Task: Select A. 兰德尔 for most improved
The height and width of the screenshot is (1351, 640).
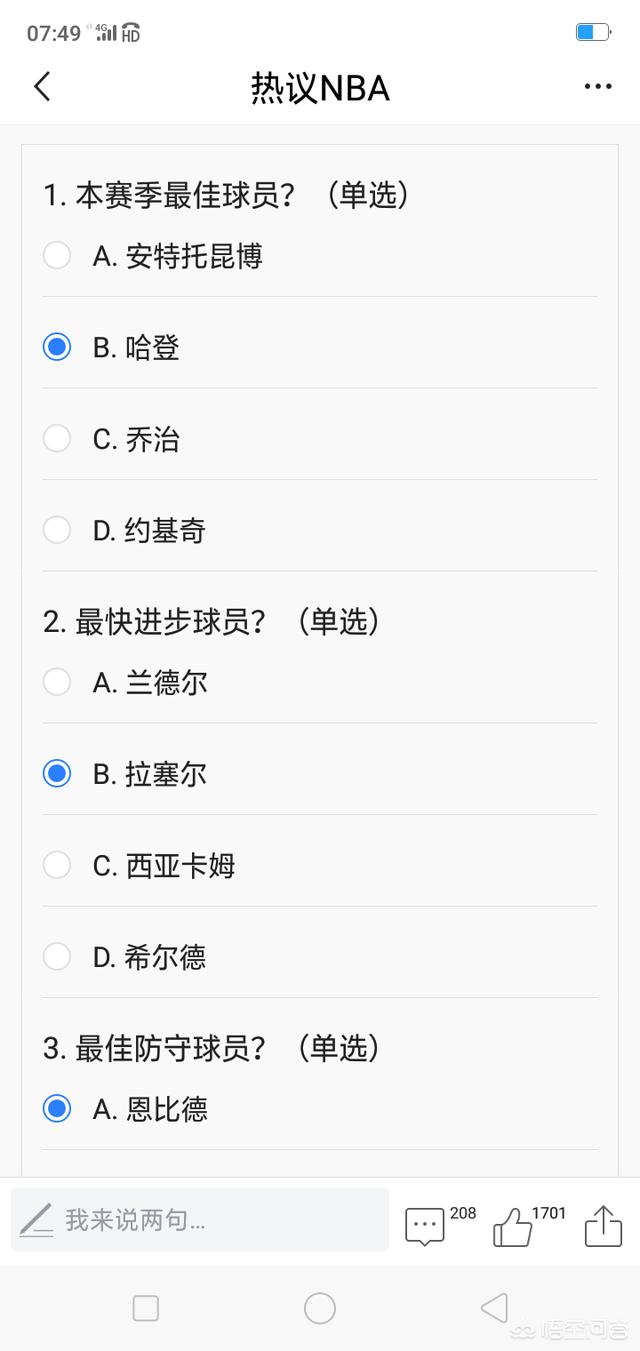Action: tap(320, 682)
